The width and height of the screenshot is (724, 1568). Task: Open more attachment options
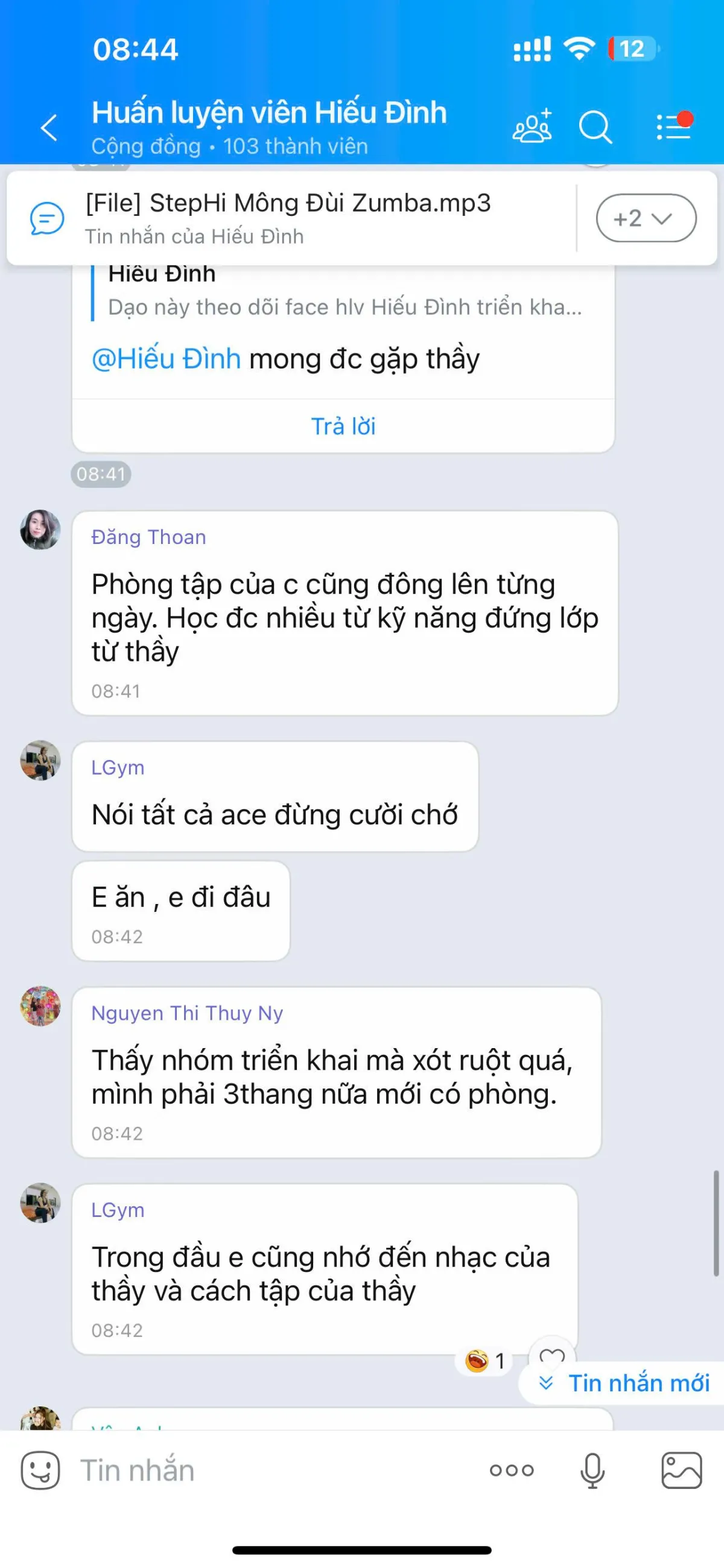click(512, 1471)
